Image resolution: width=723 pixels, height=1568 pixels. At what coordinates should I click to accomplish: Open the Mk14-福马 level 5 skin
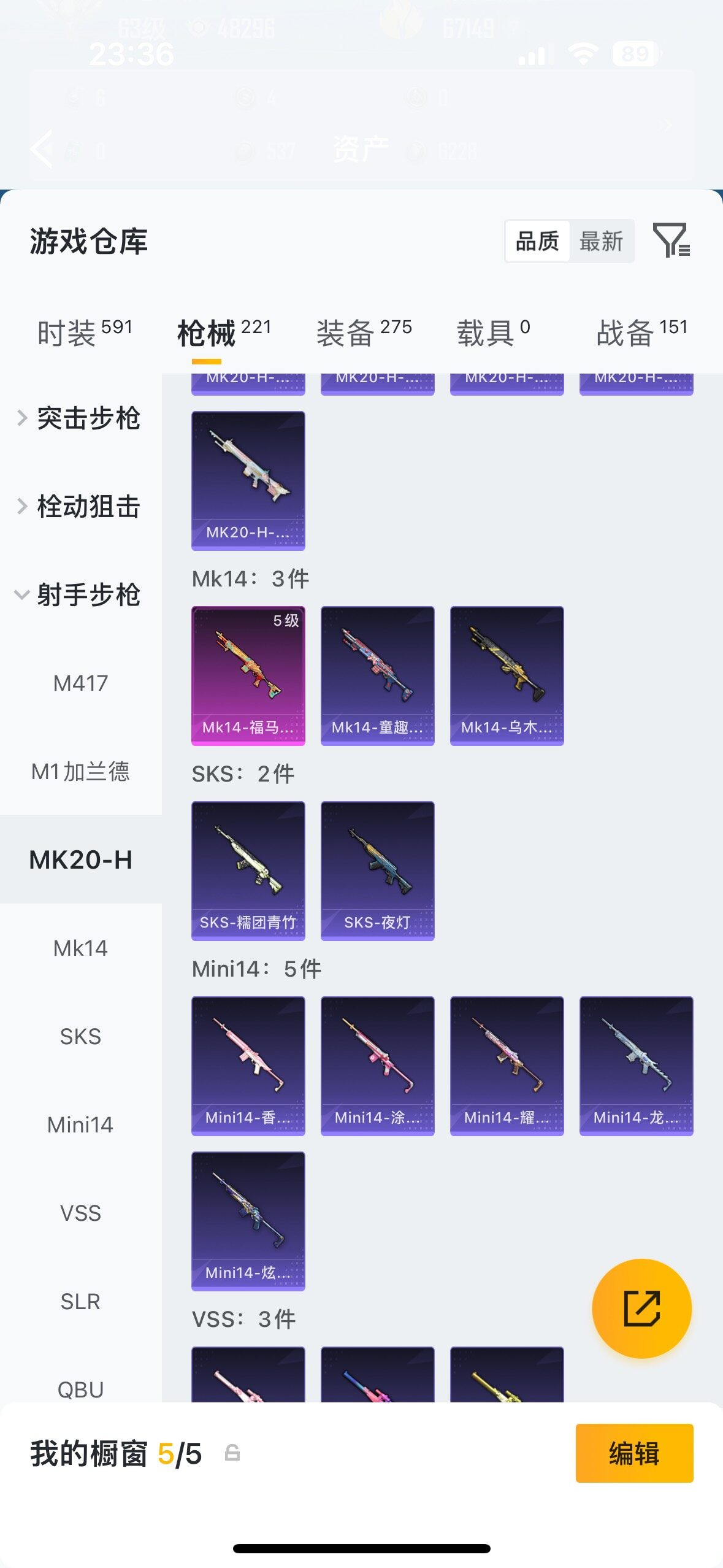248,676
